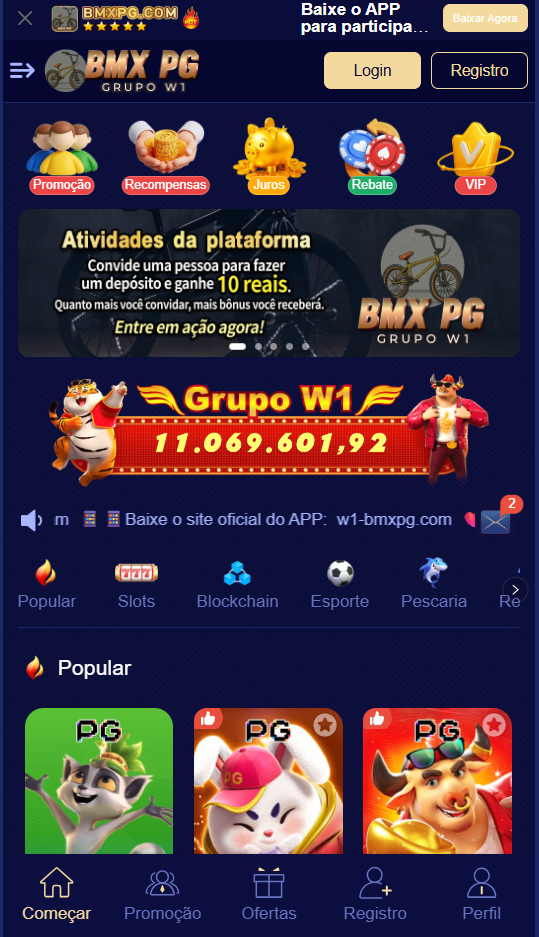Select the Slots game category
Viewport: 539px width, 937px height.
pyautogui.click(x=136, y=586)
